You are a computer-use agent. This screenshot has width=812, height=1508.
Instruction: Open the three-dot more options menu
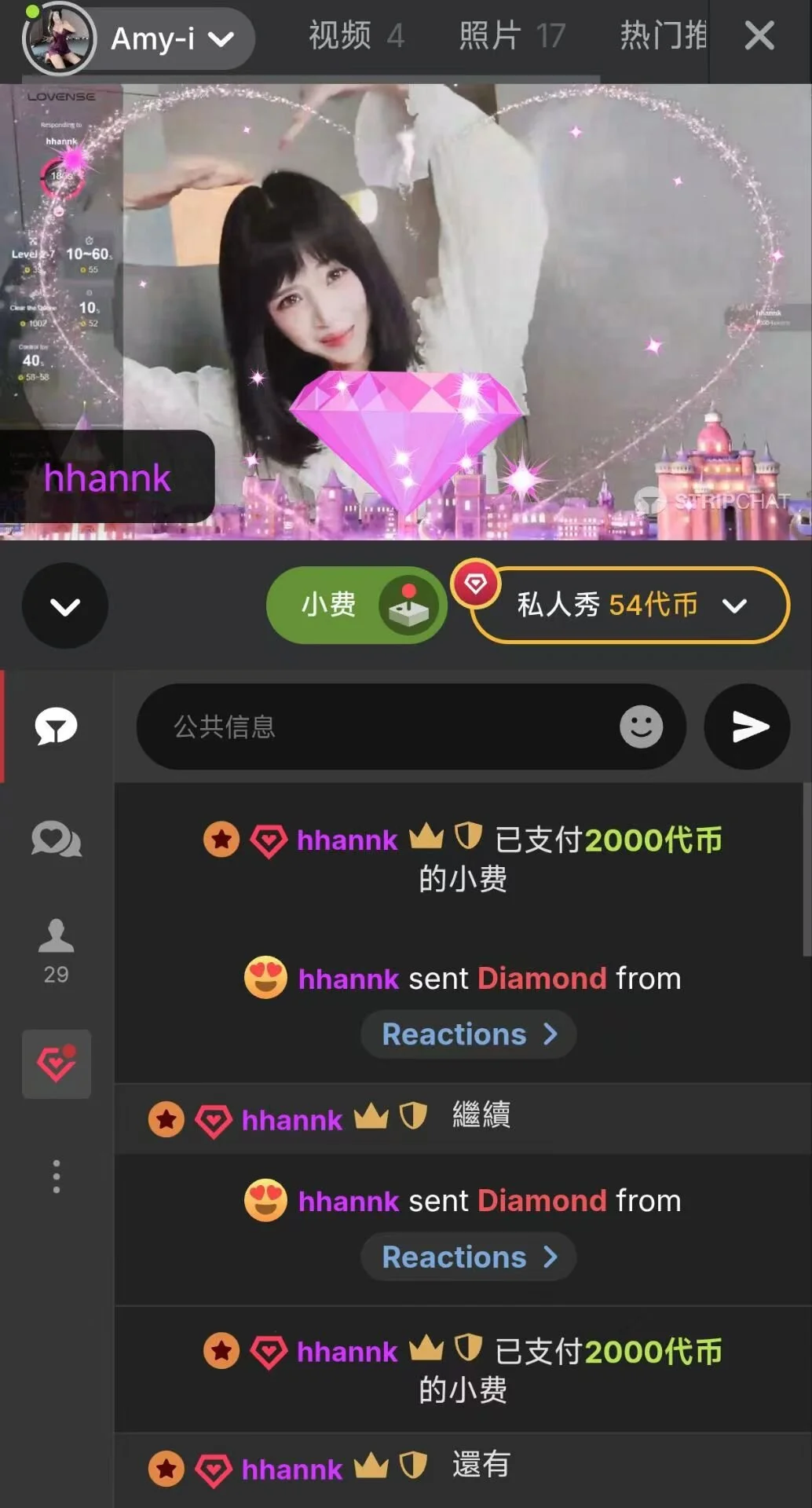pyautogui.click(x=57, y=1177)
